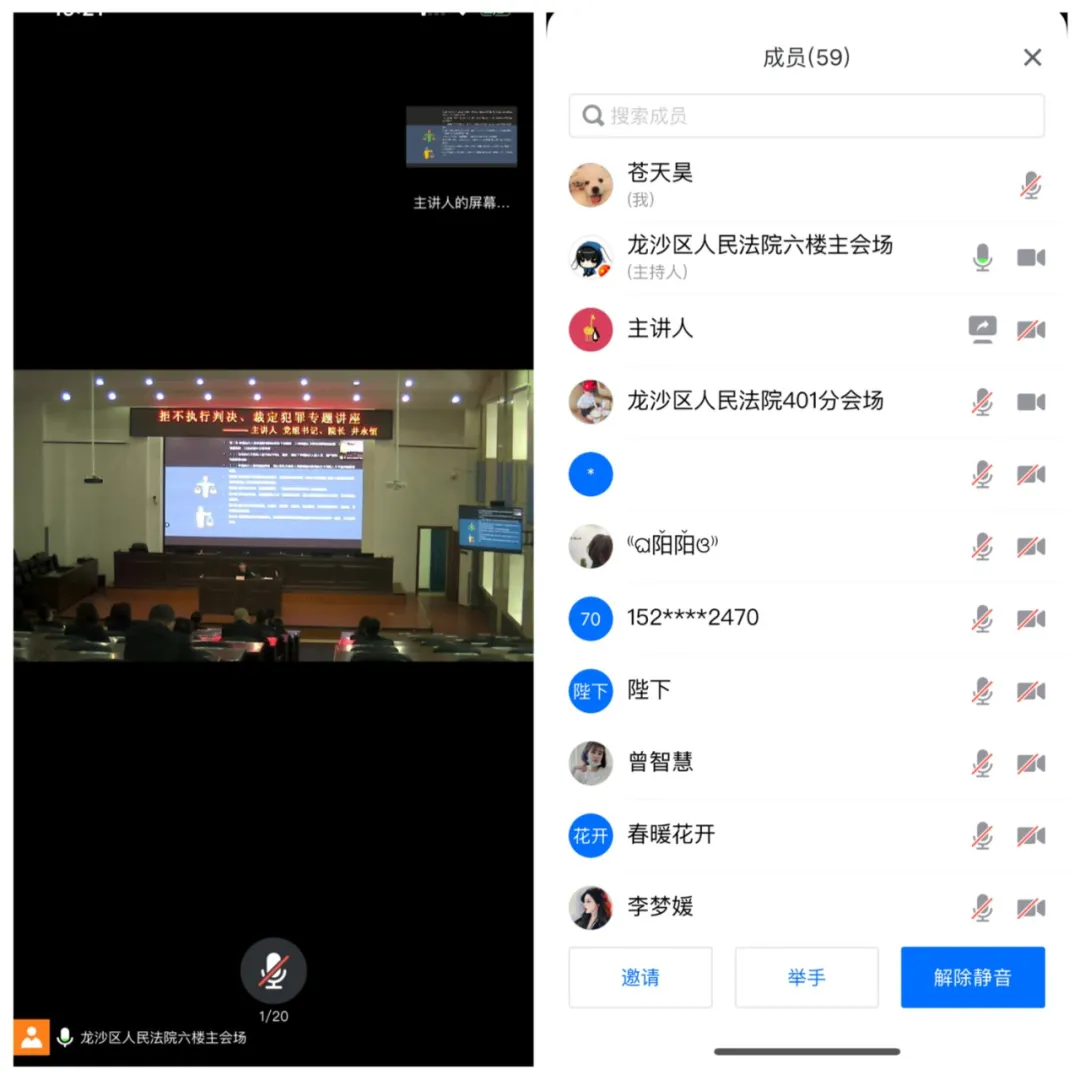Open member row 龙沙区人民法院六楼主会场

(x=759, y=257)
